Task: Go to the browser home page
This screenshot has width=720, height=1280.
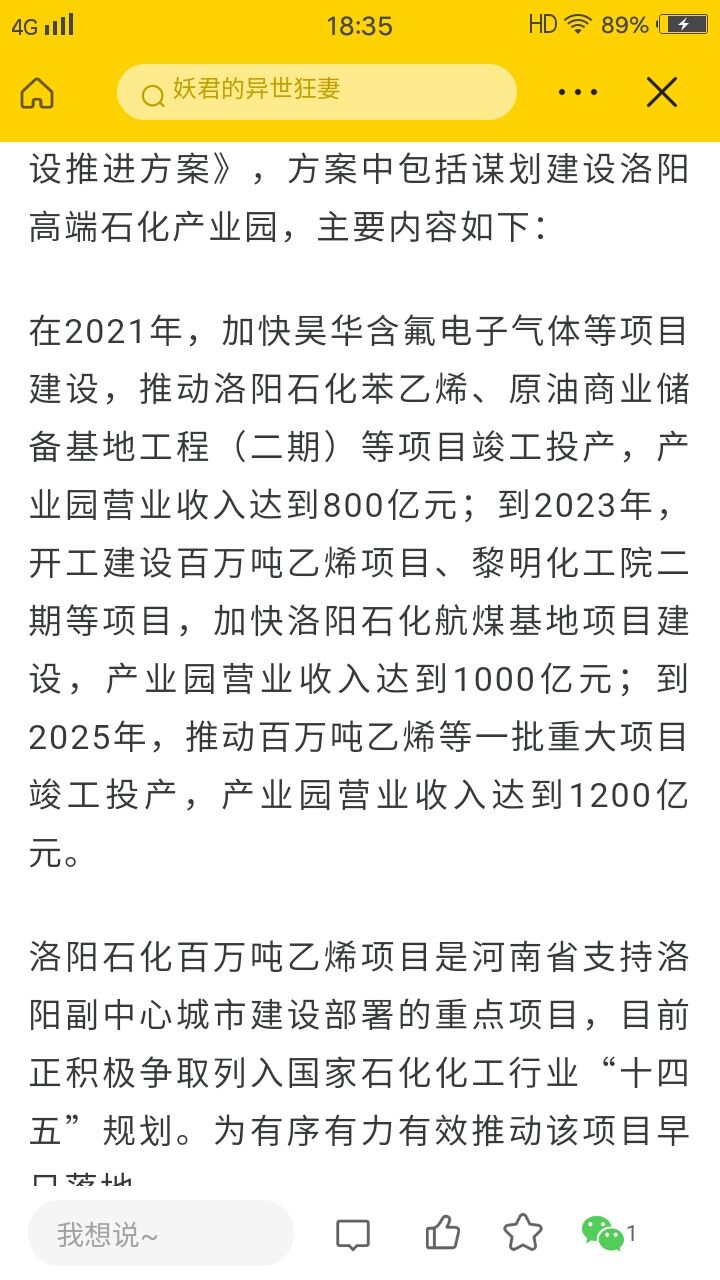Action: point(38,93)
